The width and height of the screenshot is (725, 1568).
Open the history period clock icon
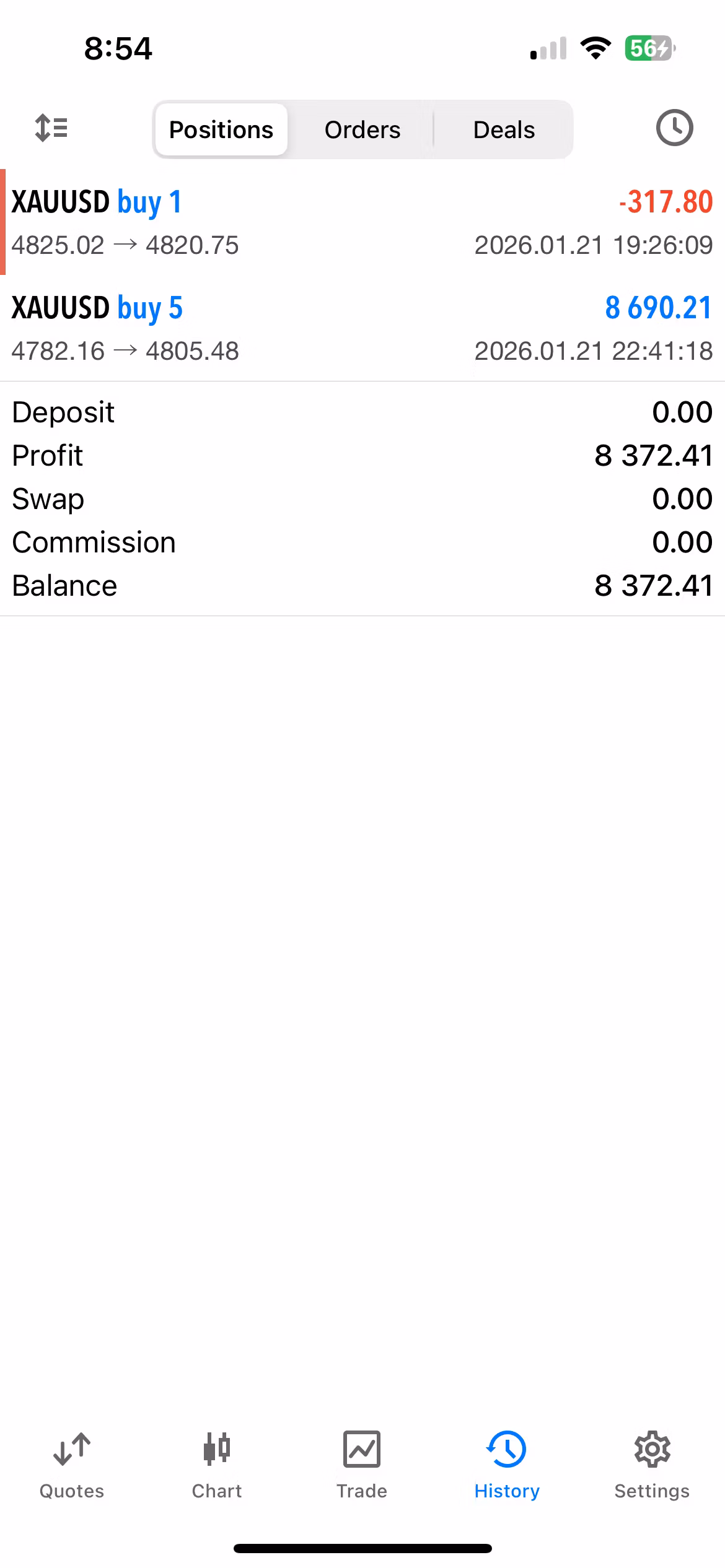pos(674,128)
